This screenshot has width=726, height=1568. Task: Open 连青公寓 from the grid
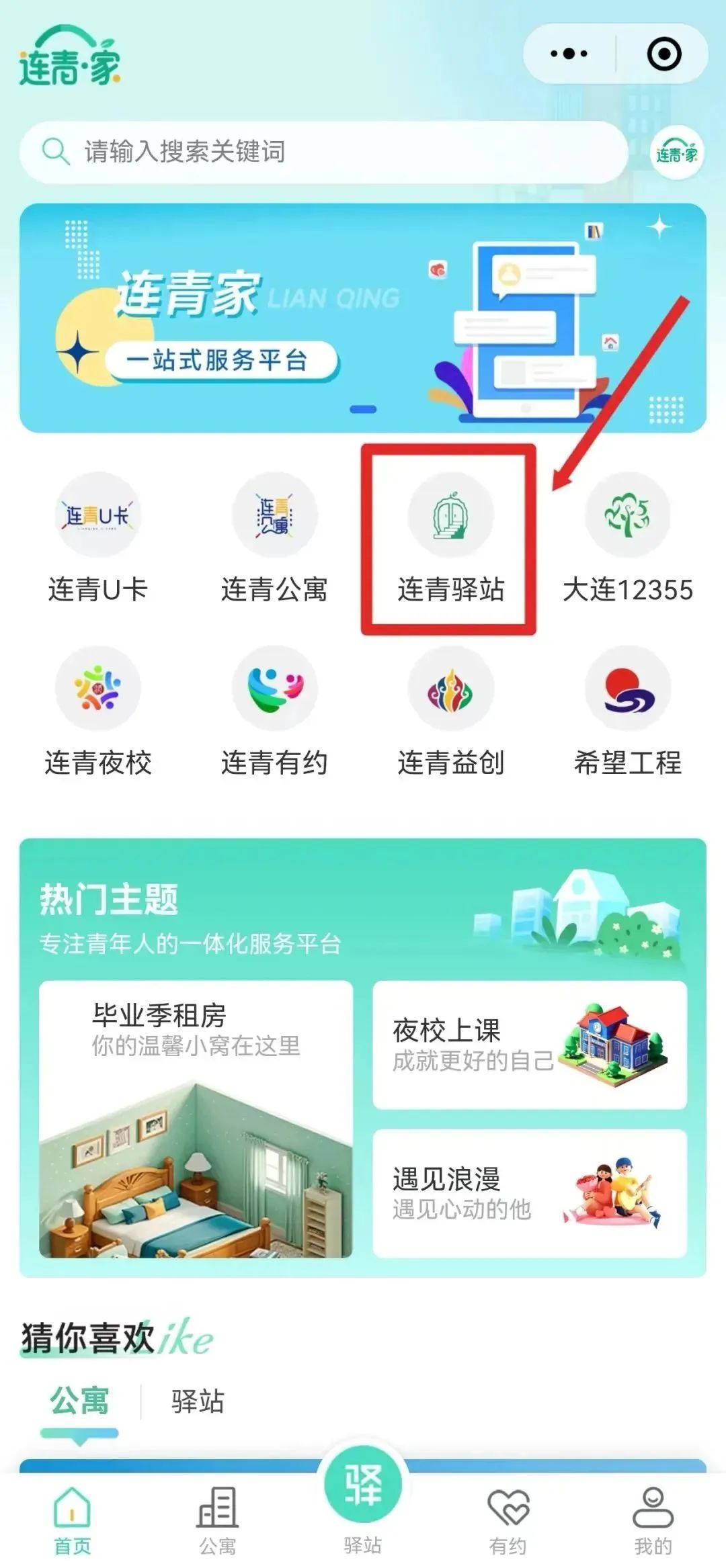(274, 539)
